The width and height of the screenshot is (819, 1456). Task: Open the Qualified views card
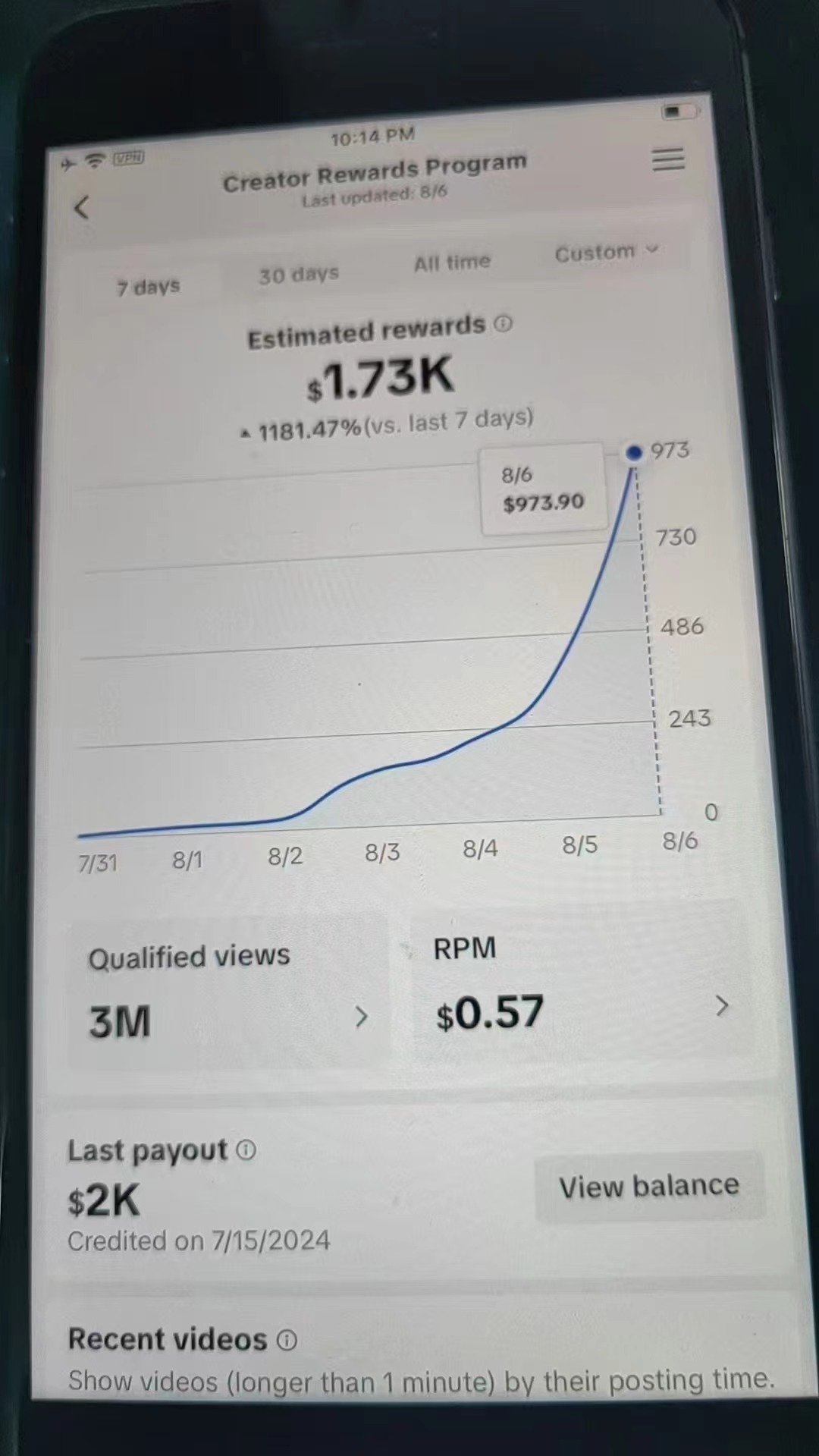pyautogui.click(x=227, y=992)
